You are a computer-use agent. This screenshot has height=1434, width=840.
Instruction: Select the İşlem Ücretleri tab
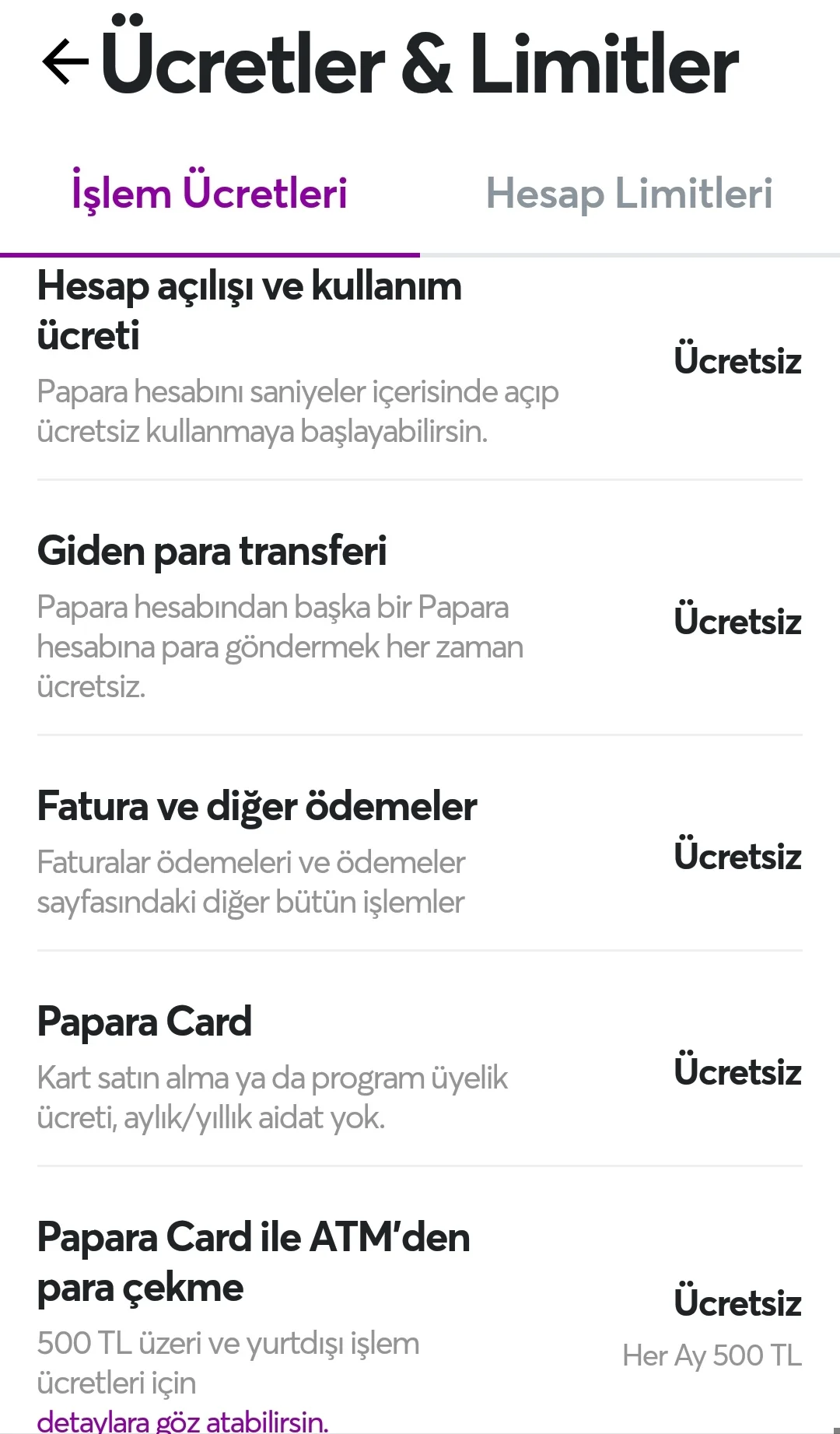point(209,194)
